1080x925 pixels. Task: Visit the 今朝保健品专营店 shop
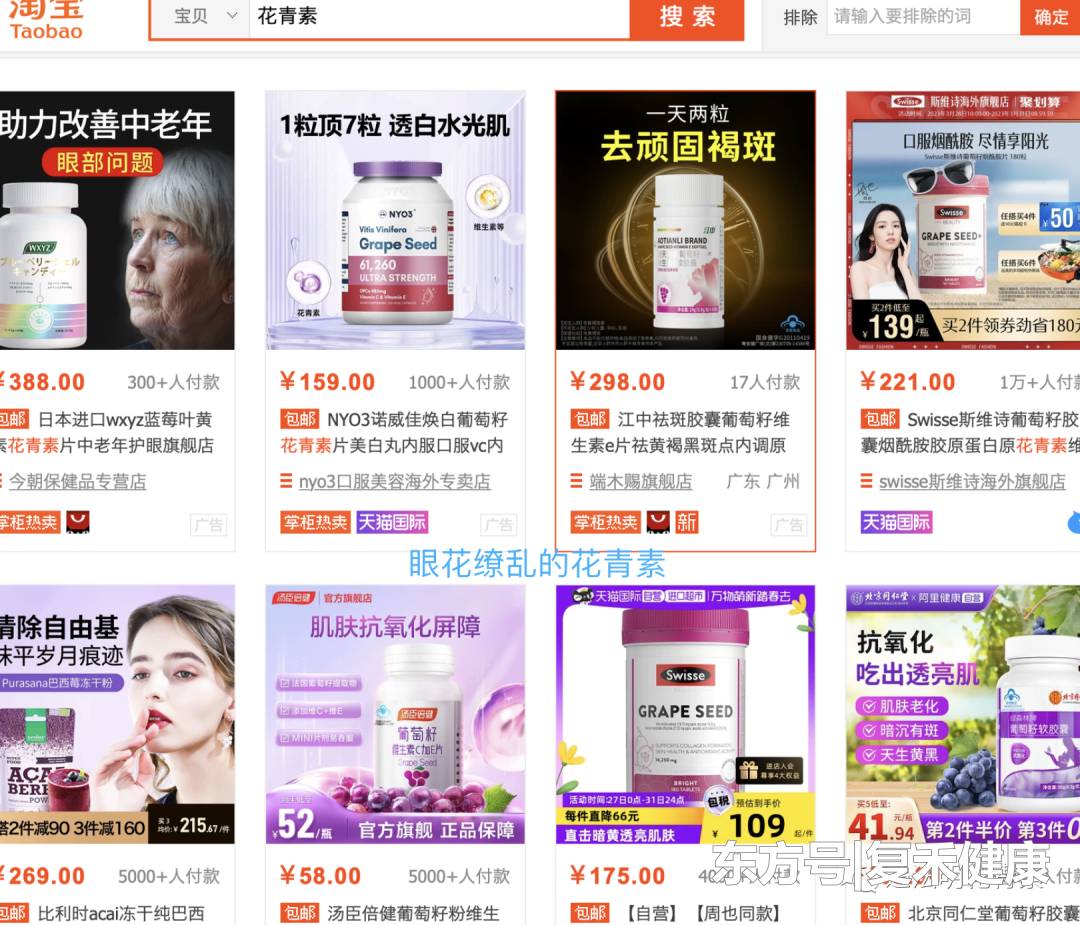tap(77, 482)
